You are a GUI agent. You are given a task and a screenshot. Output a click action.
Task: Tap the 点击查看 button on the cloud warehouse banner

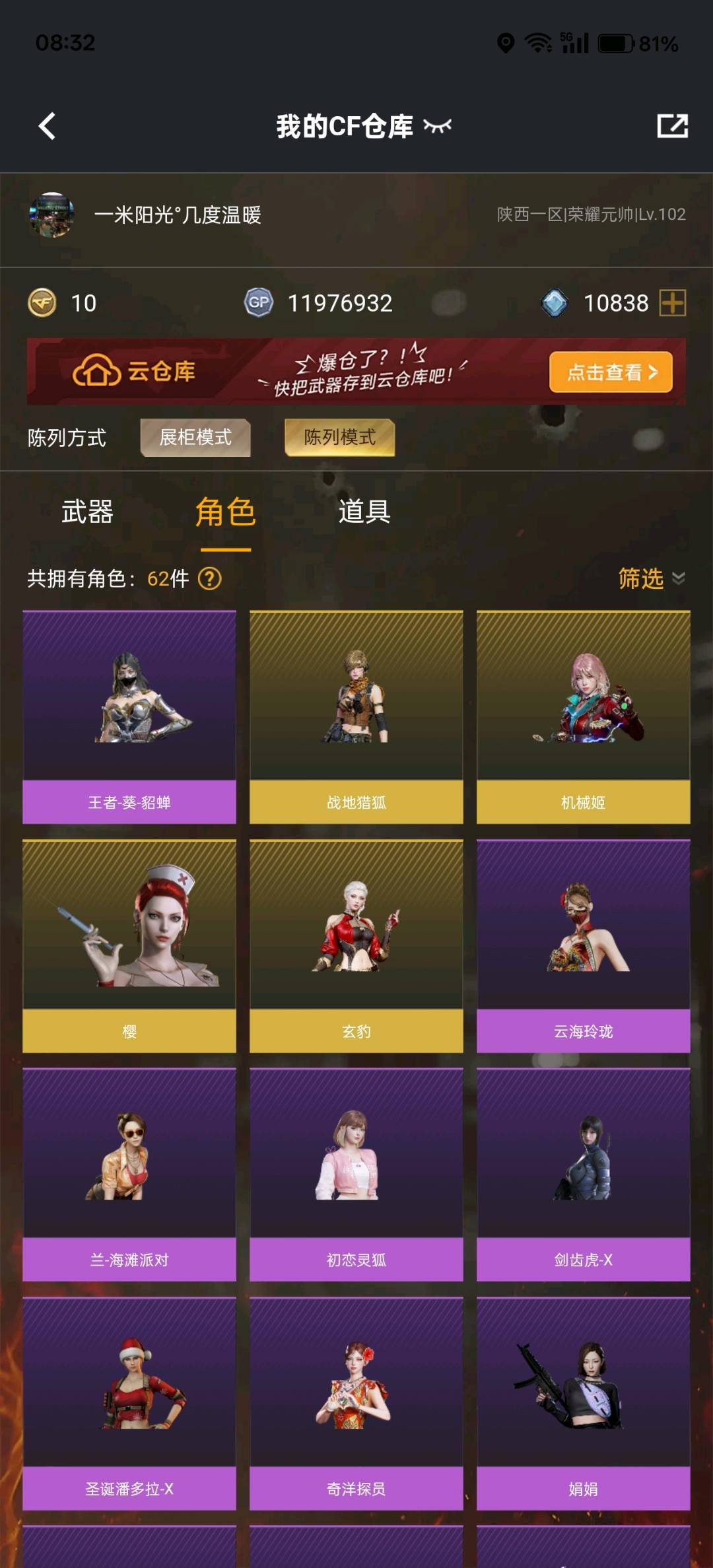[611, 372]
